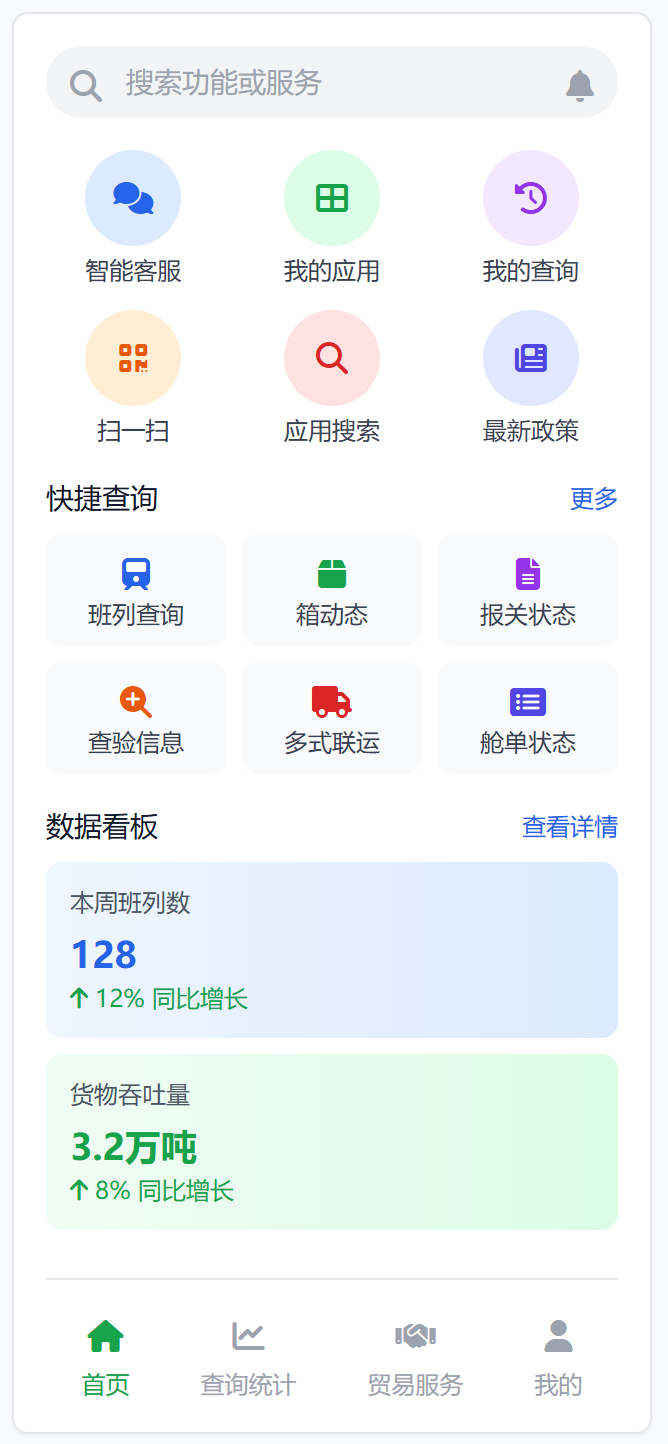
Task: Open 班列查询
Action: click(x=136, y=590)
